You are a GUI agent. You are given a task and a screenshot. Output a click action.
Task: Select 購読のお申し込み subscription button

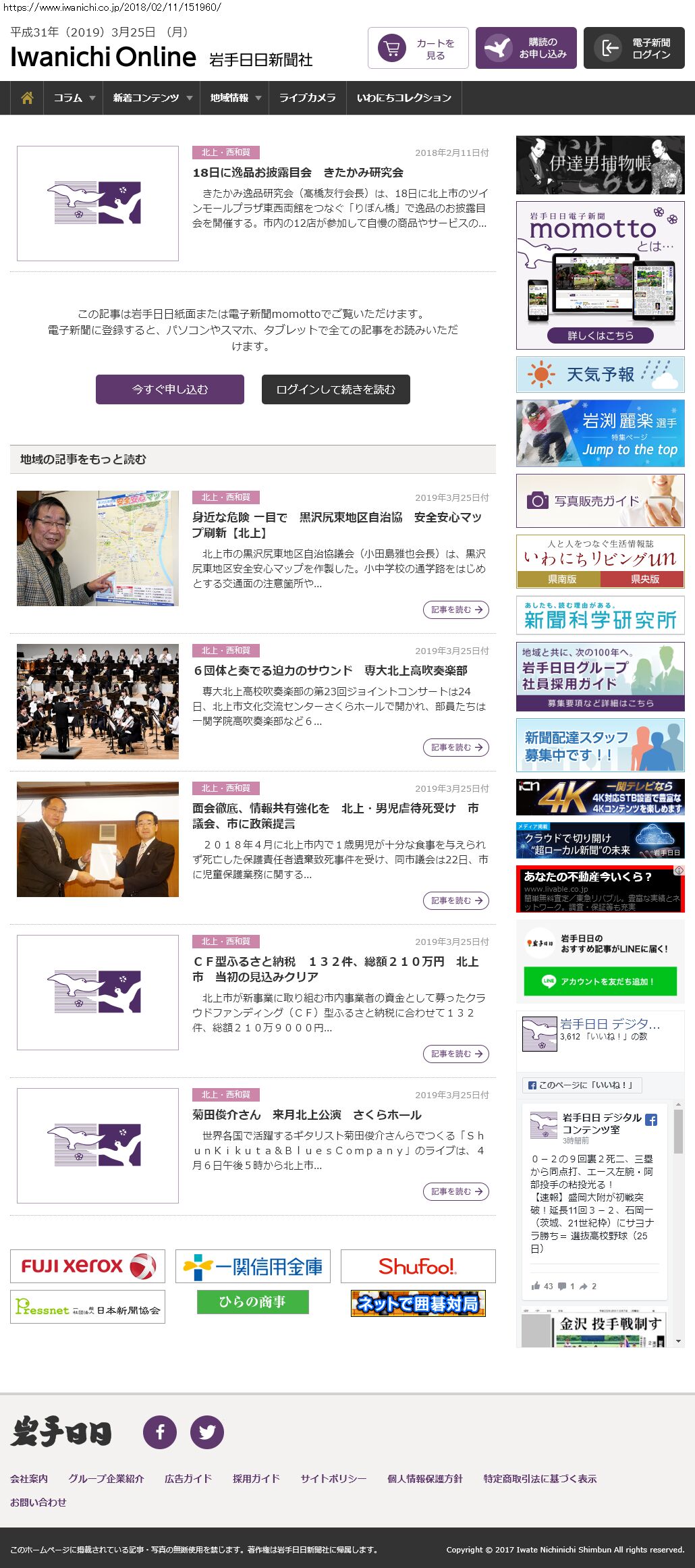[x=526, y=48]
